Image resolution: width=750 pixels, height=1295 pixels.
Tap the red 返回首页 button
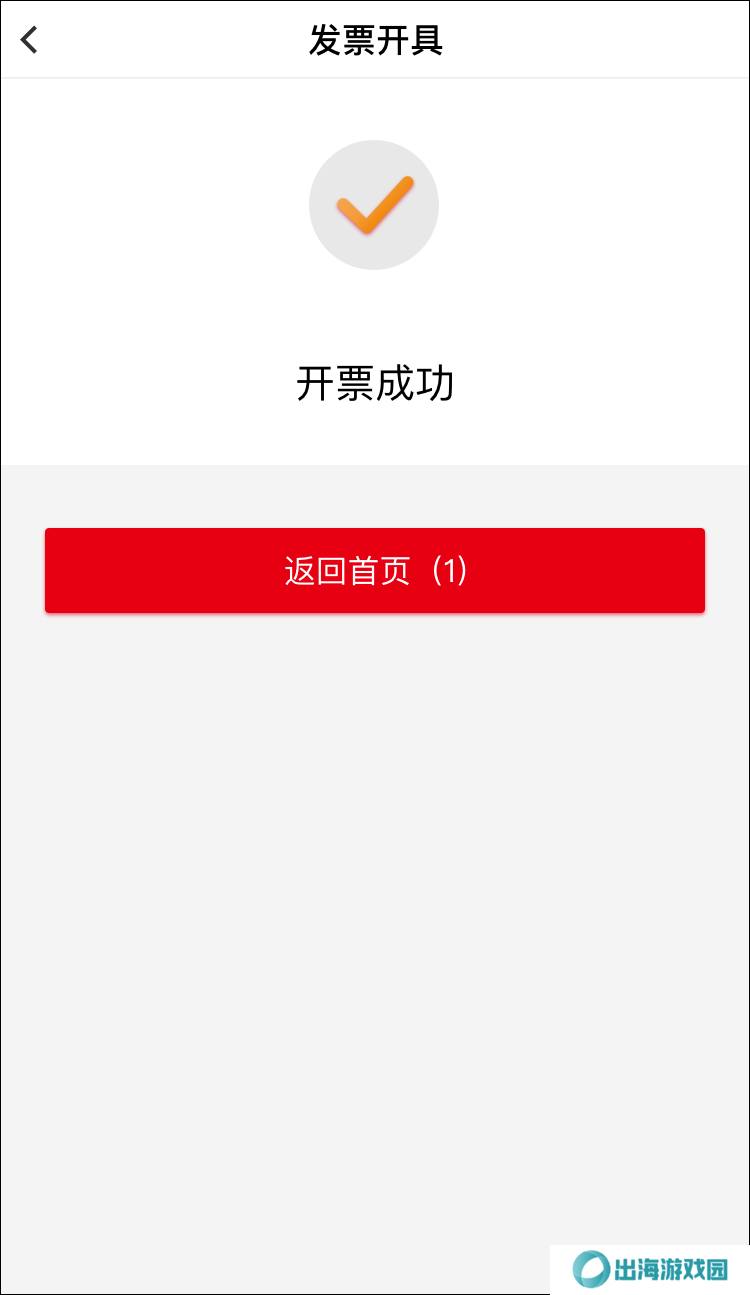375,570
